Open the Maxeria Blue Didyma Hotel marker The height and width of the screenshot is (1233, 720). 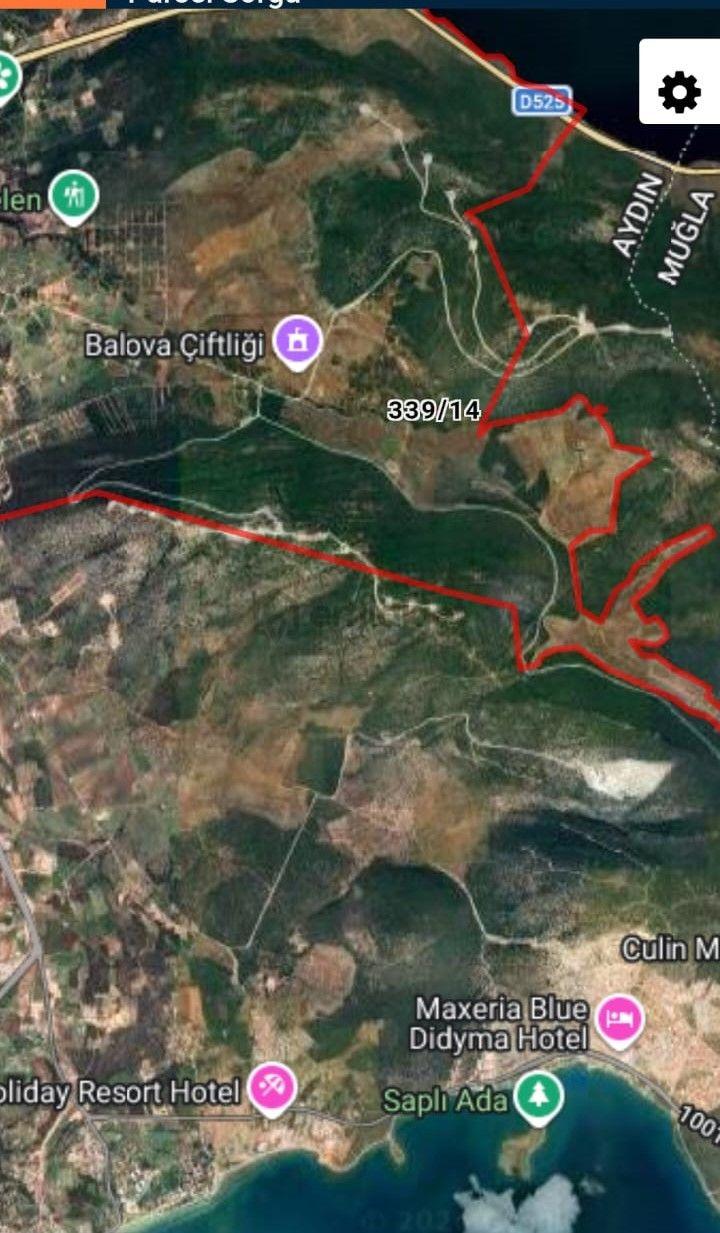pyautogui.click(x=620, y=1021)
